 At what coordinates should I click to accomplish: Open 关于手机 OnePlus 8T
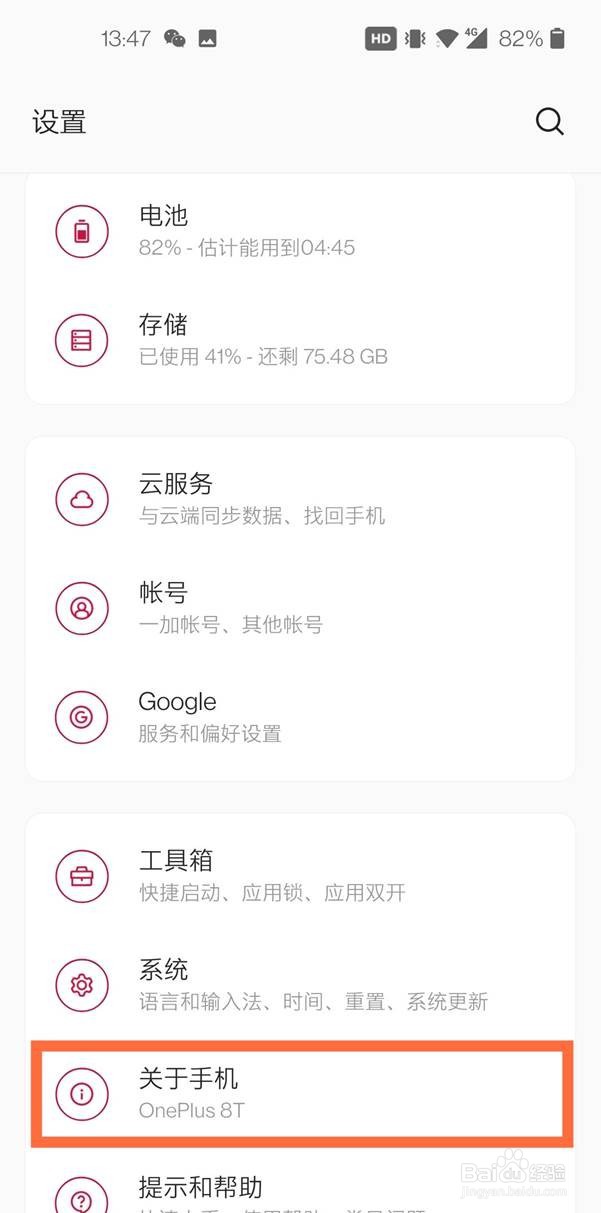click(x=300, y=1094)
